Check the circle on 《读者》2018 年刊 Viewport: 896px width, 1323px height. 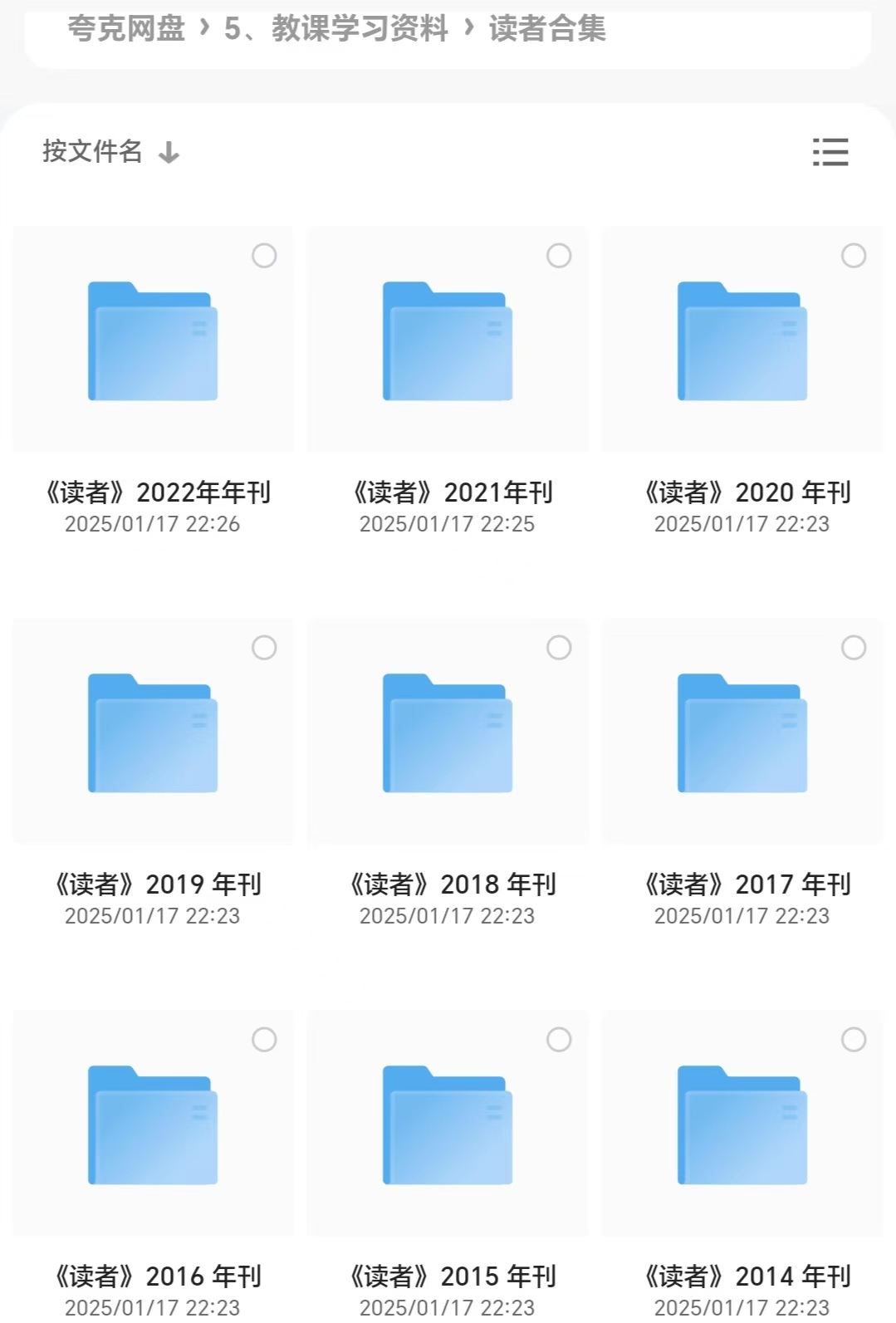point(559,648)
